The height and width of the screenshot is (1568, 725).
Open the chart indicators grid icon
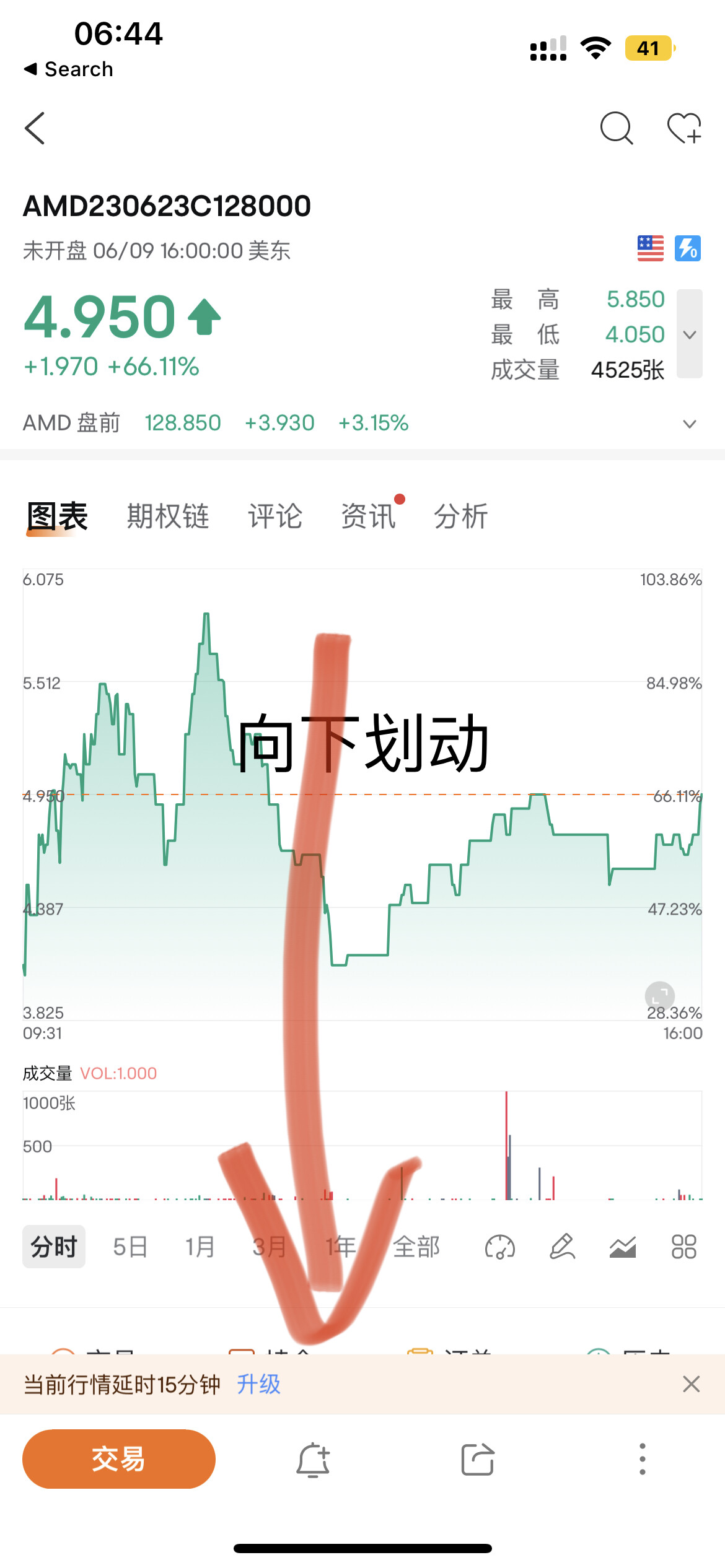(684, 1247)
